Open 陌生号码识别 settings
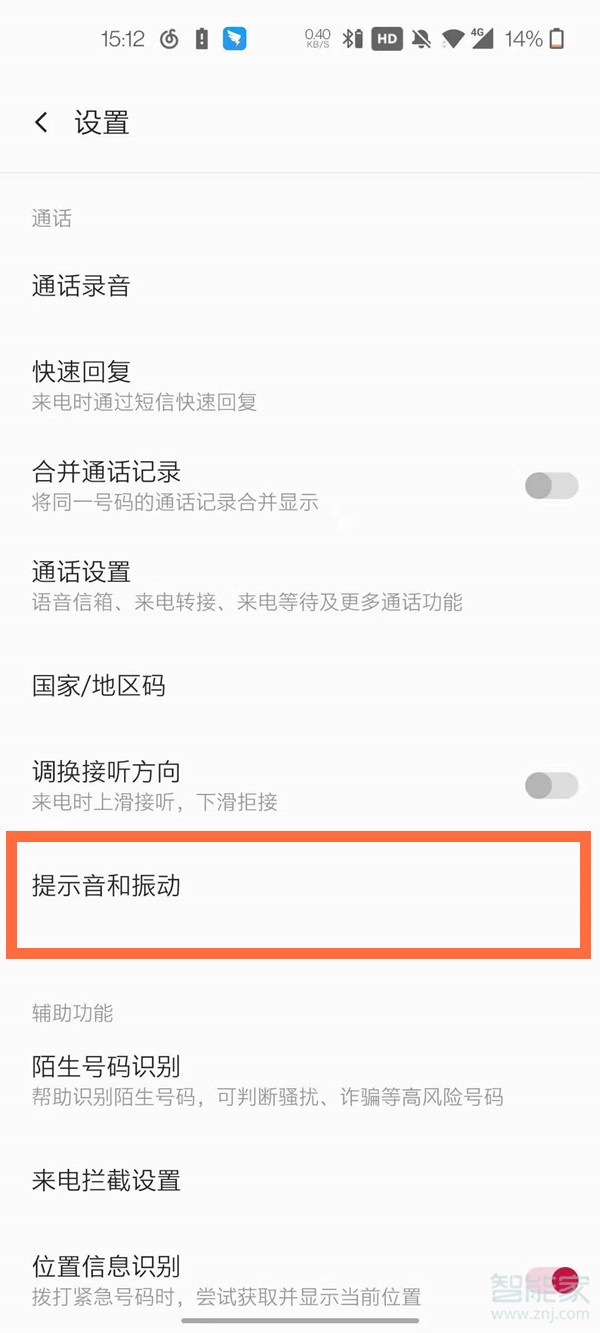Screen dimensions: 600x1333 [x=106, y=1080]
